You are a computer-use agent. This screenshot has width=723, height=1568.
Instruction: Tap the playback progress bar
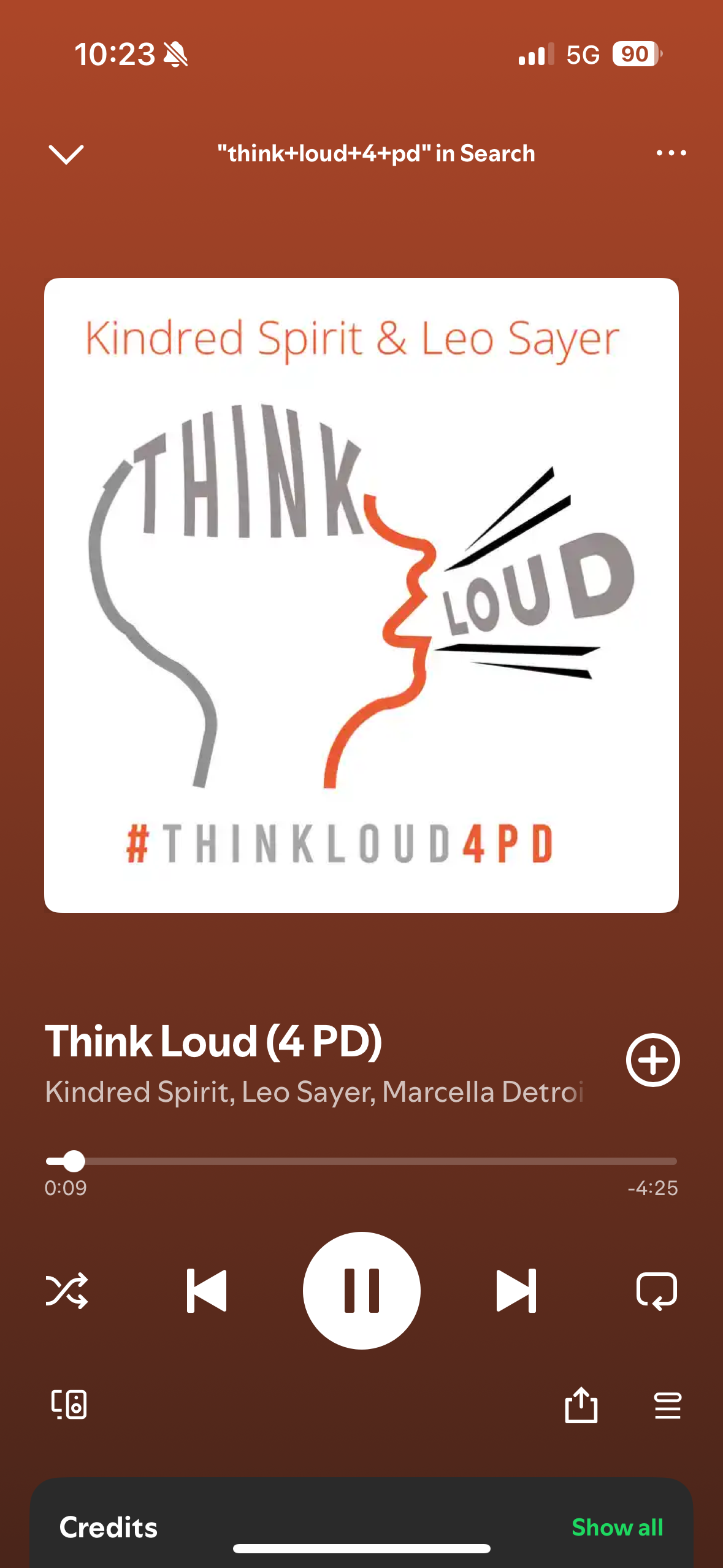pos(361,1161)
